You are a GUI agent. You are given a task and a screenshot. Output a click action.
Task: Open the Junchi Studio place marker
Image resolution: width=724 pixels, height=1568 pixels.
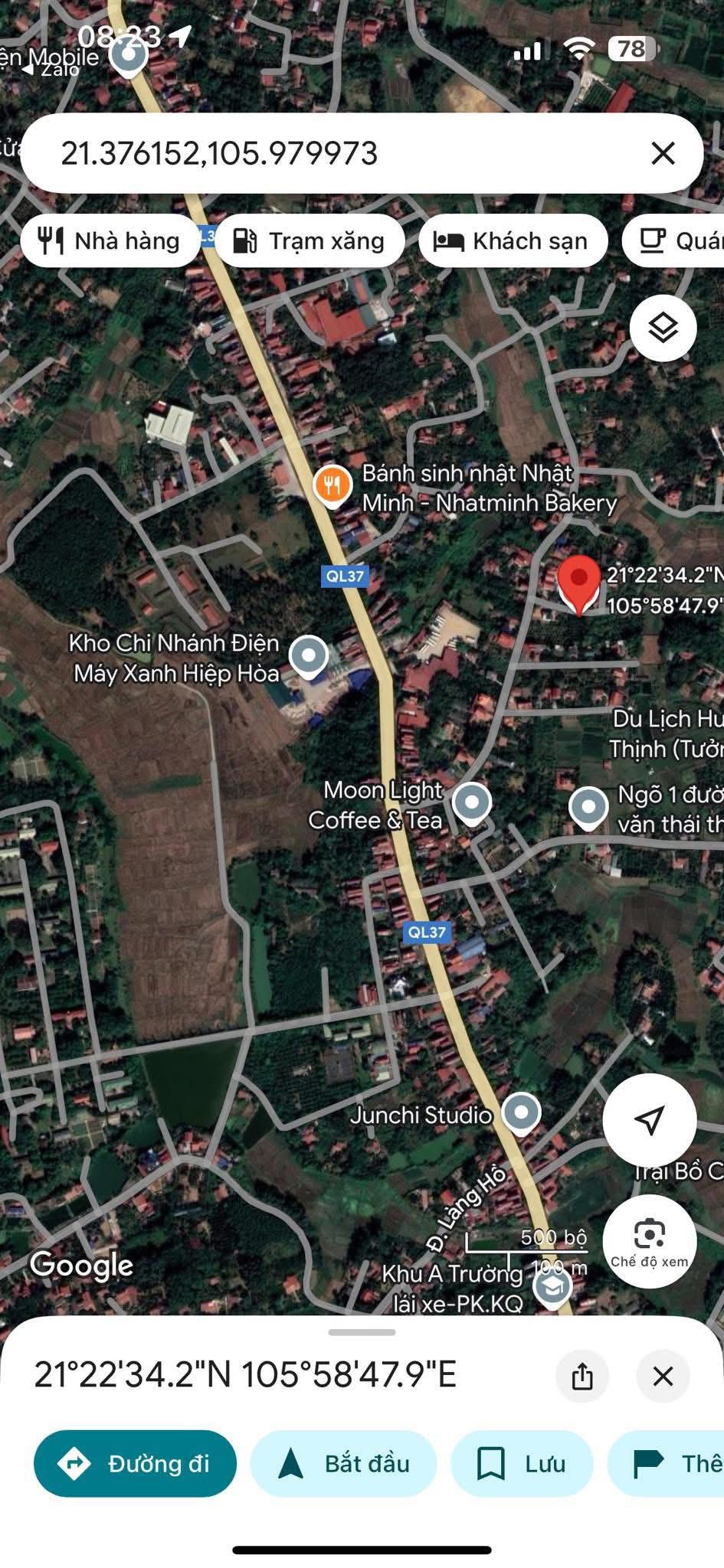pyautogui.click(x=521, y=1112)
